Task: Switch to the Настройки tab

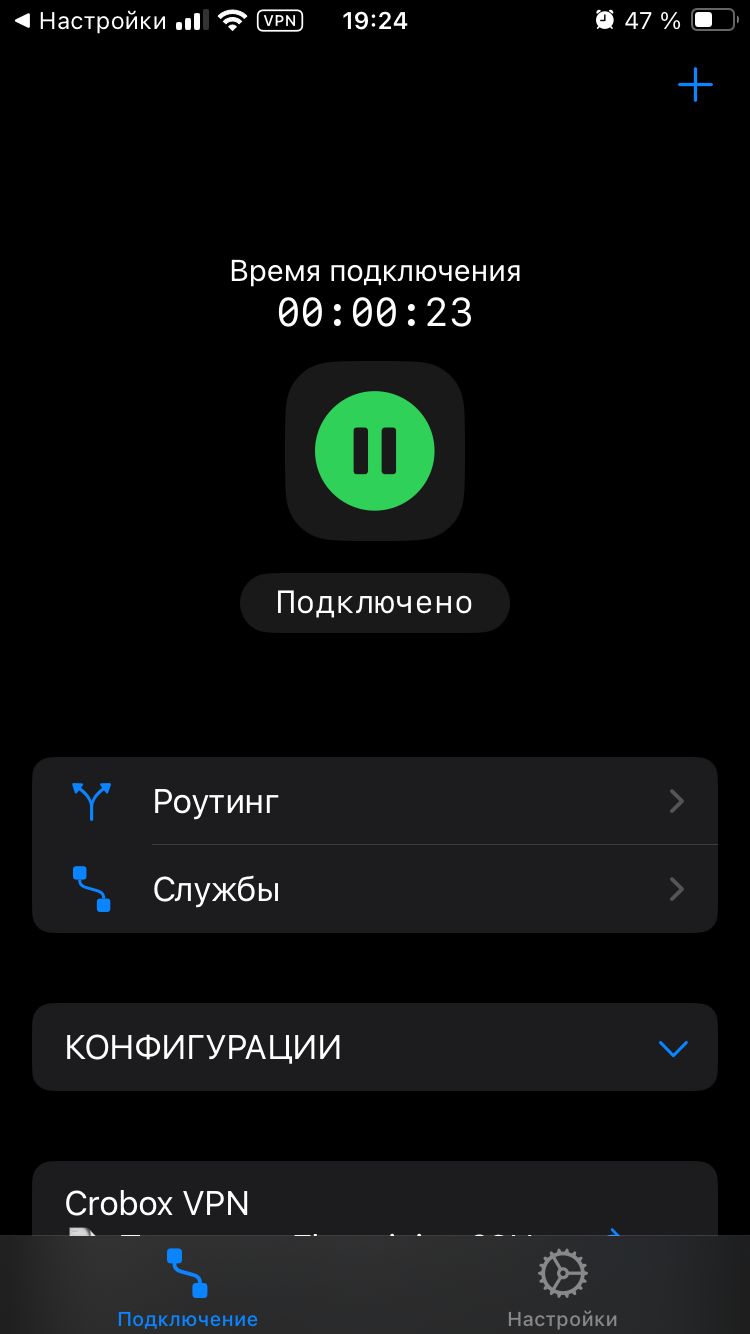Action: [x=562, y=1290]
